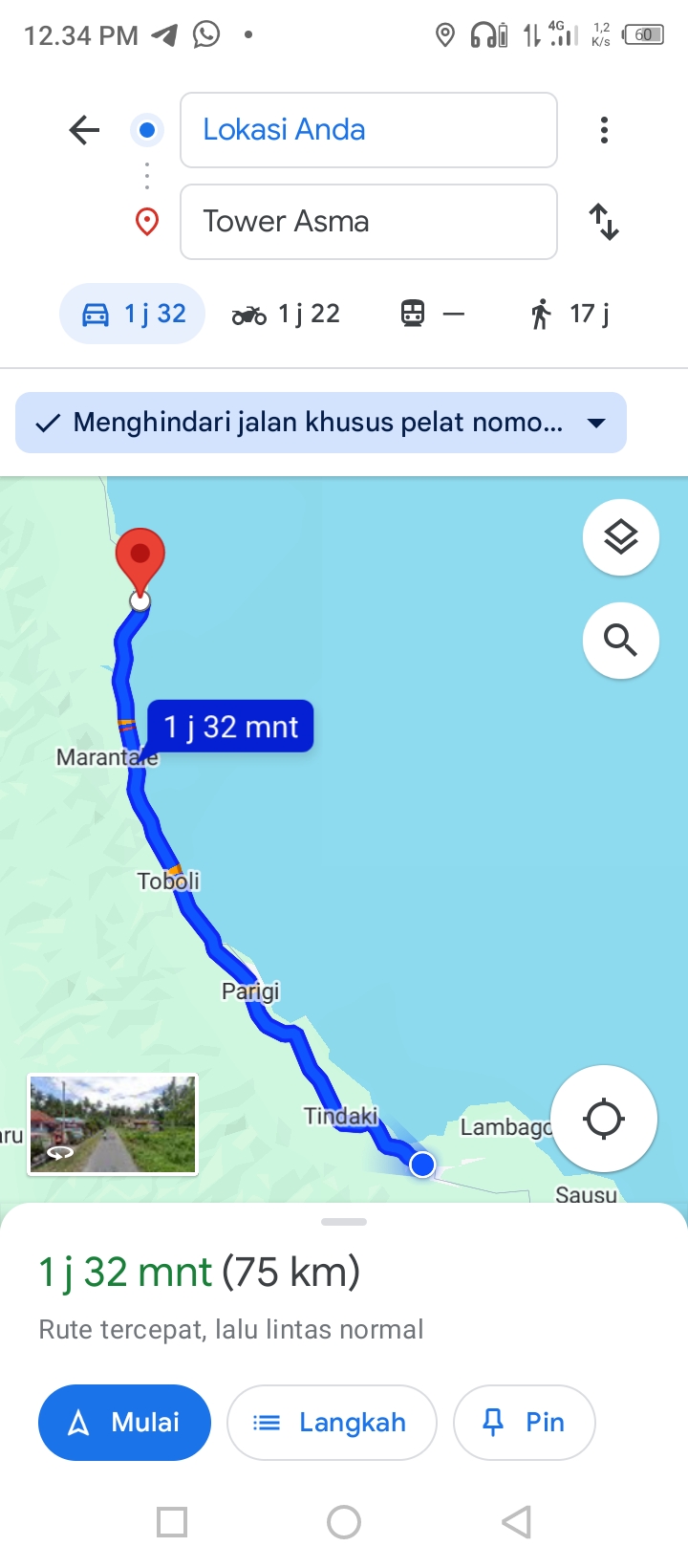Change the Tower Asma destination field
688x1568 pixels.
(x=369, y=222)
